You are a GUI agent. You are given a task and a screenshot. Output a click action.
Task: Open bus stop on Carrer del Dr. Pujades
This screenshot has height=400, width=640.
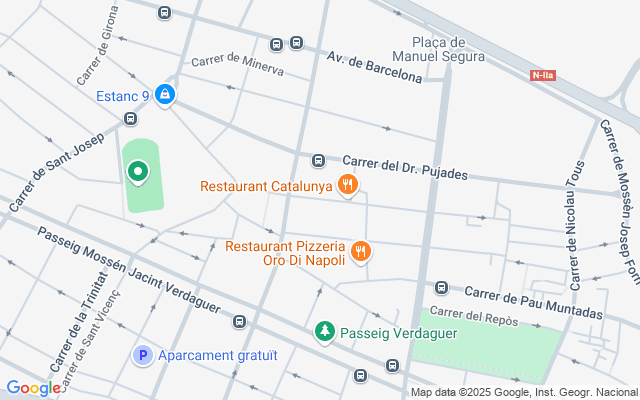pos(319,160)
